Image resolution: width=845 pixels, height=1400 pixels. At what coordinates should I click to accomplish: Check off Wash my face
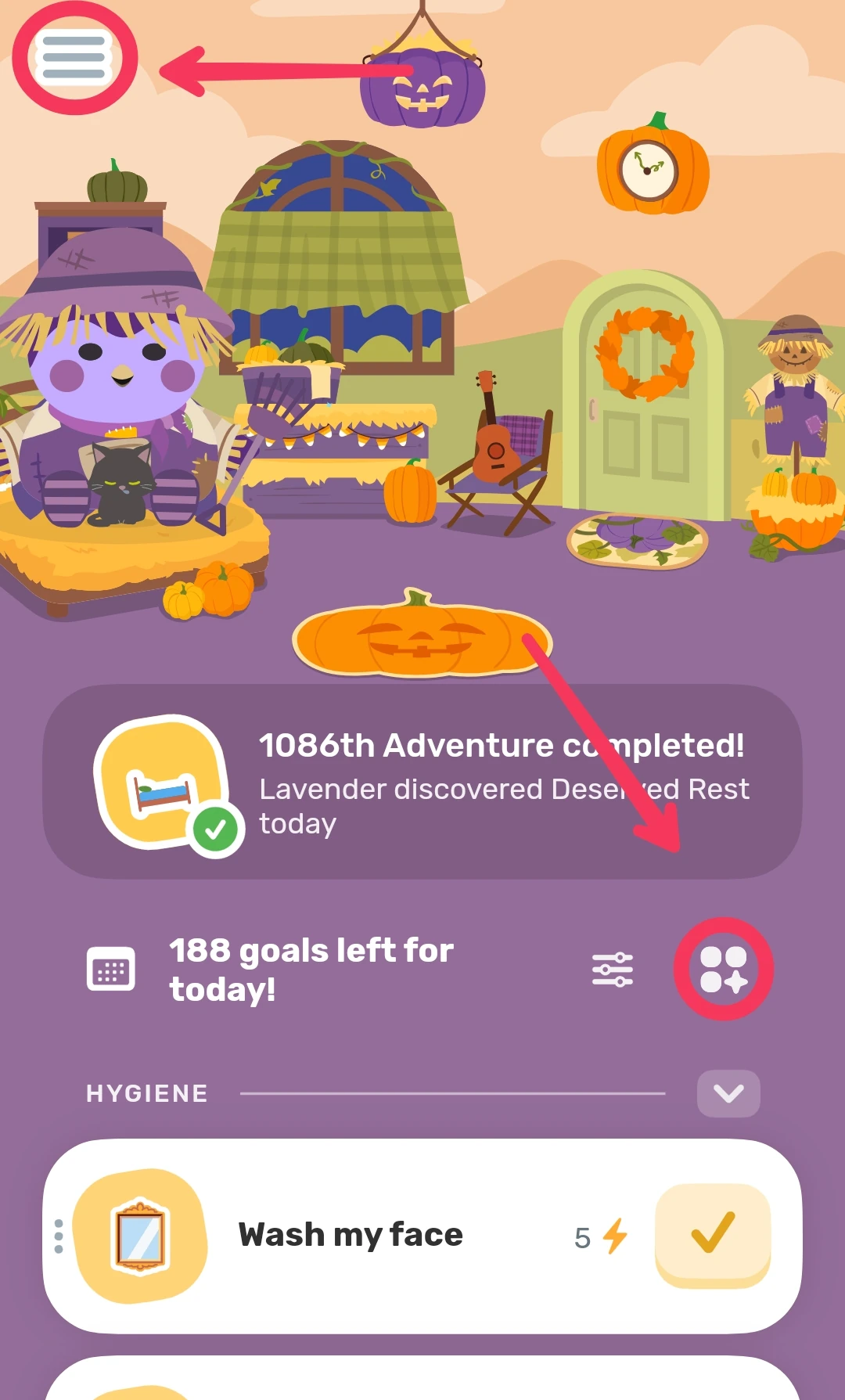coord(713,1235)
